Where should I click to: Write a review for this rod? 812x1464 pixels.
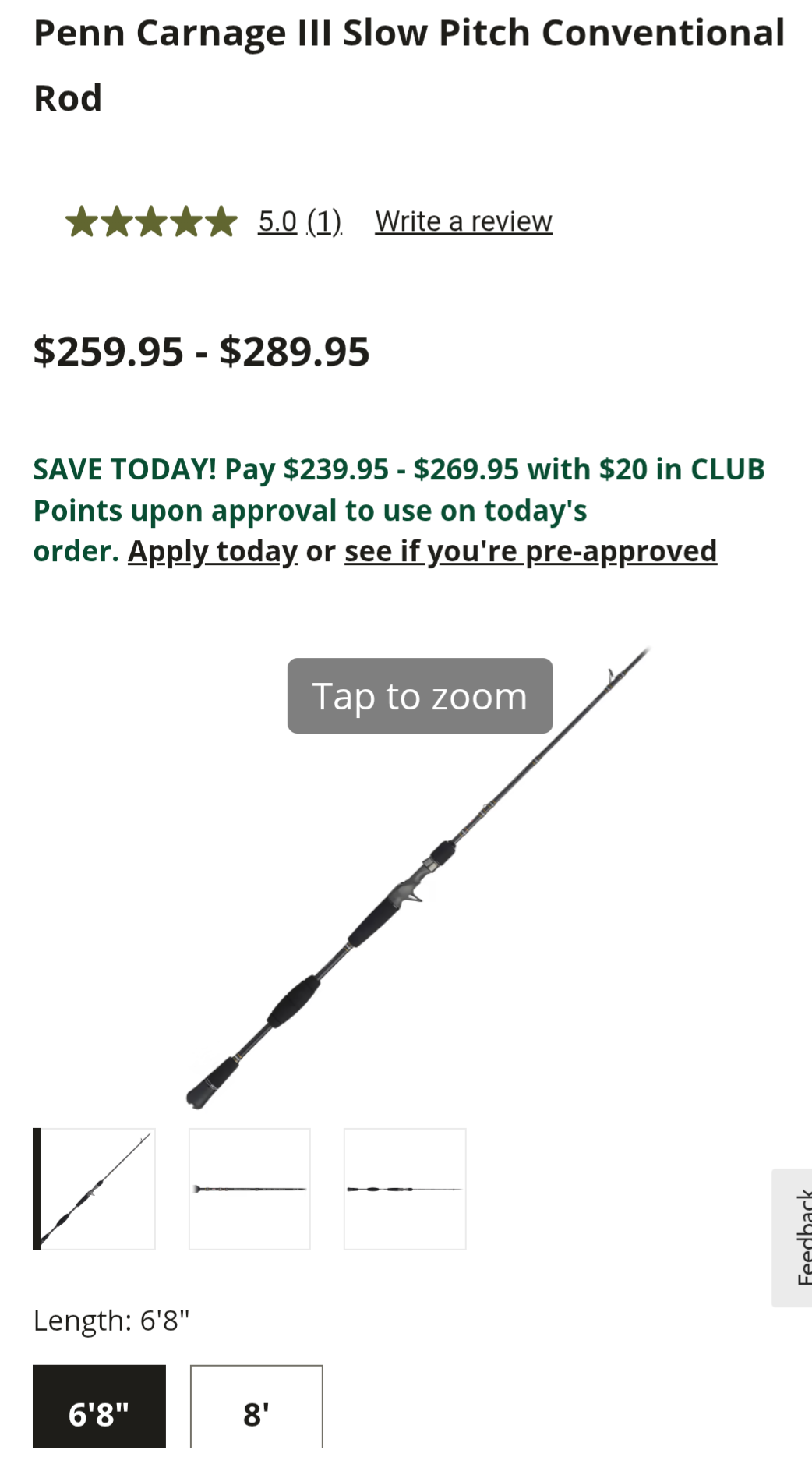464,221
